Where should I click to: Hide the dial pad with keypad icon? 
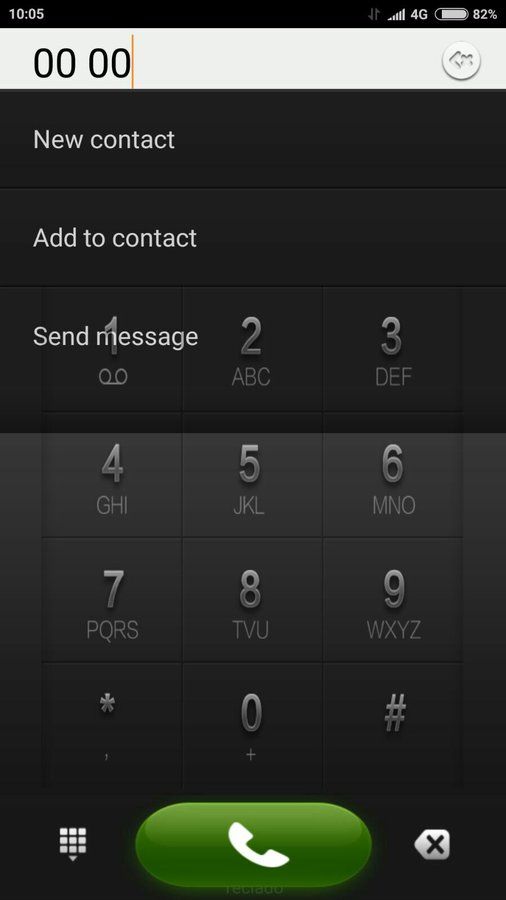pos(73,844)
